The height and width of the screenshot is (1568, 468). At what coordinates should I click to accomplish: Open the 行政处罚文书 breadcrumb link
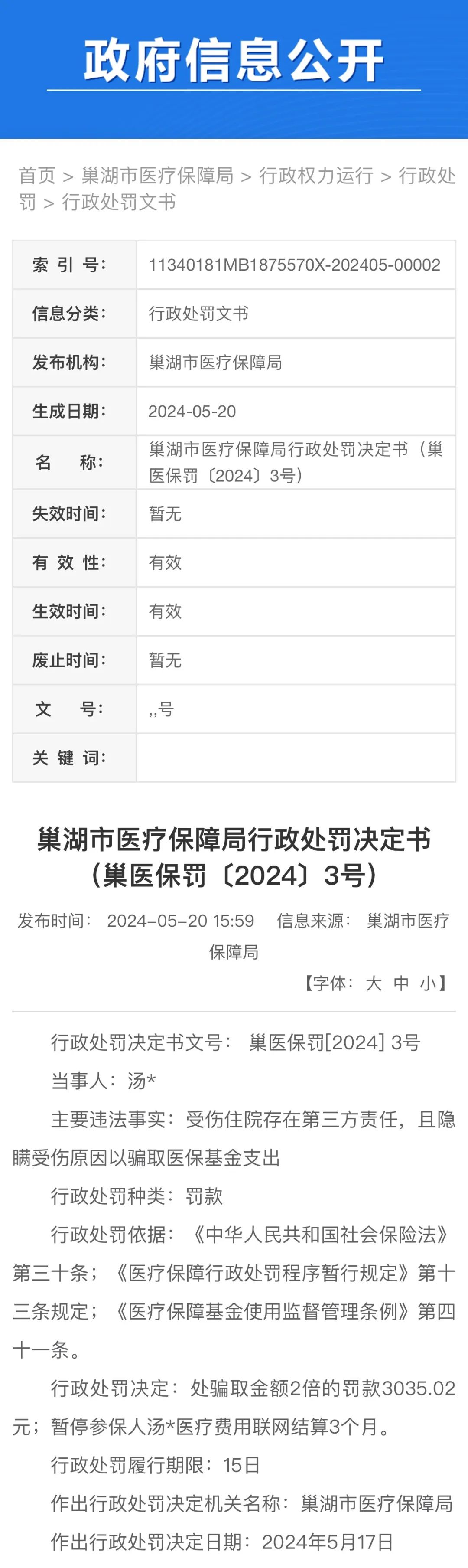coord(119,202)
